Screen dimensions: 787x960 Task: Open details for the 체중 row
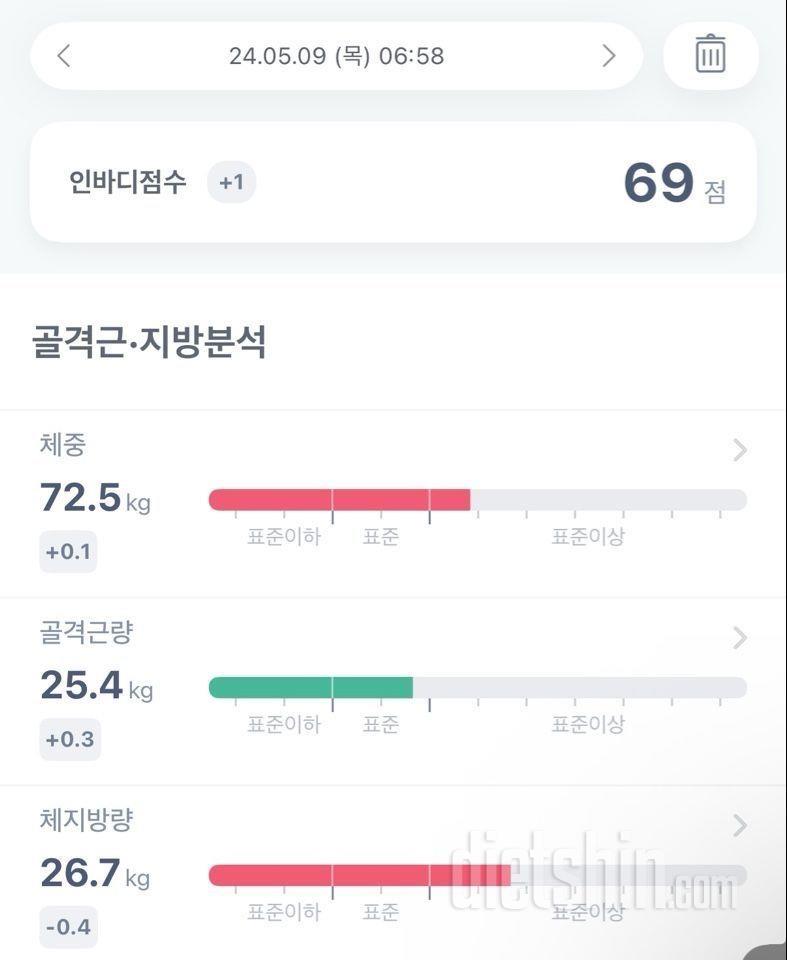(62, 446)
